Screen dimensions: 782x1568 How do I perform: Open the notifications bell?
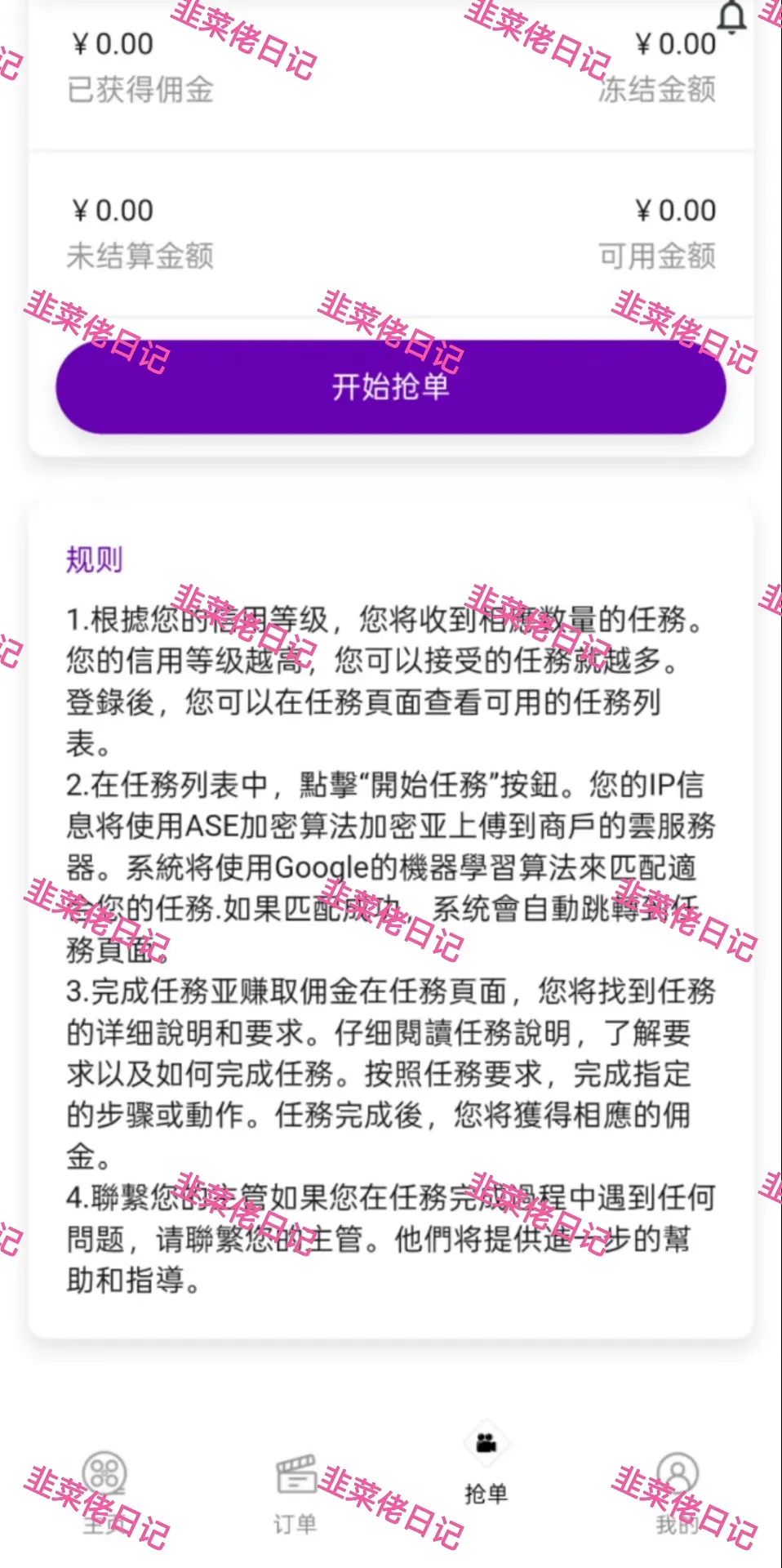point(731,18)
